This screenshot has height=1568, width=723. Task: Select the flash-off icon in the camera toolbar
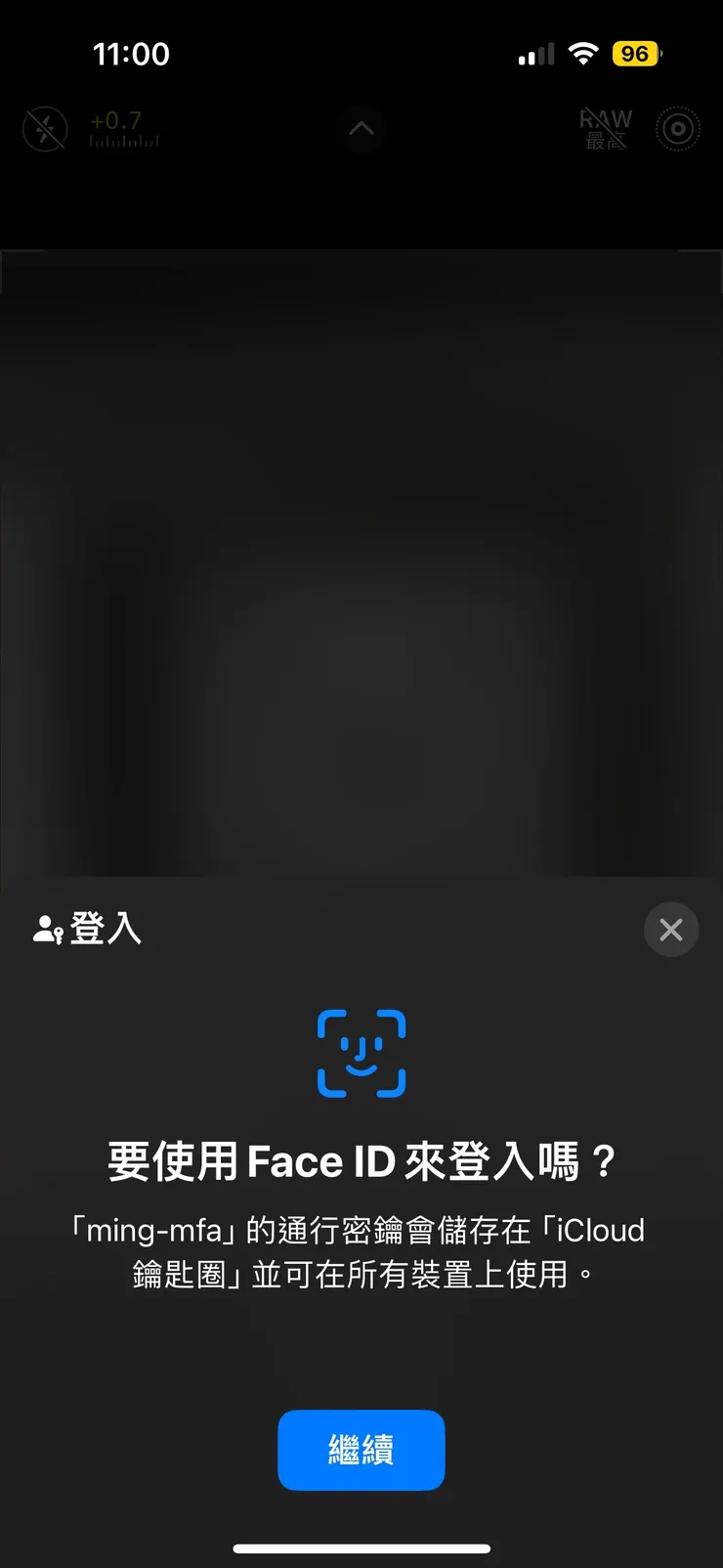(44, 128)
